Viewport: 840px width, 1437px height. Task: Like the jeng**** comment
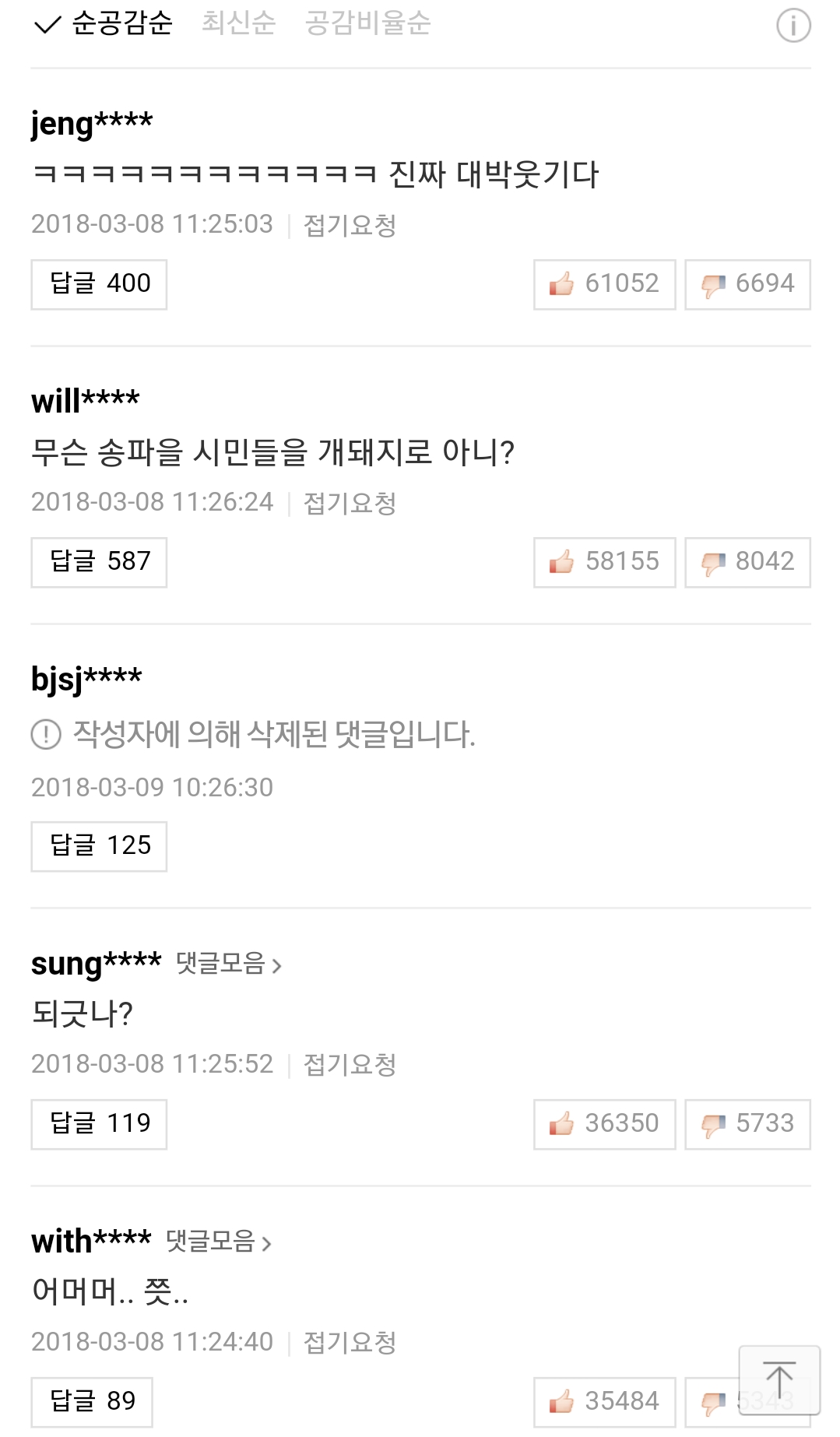click(x=604, y=284)
